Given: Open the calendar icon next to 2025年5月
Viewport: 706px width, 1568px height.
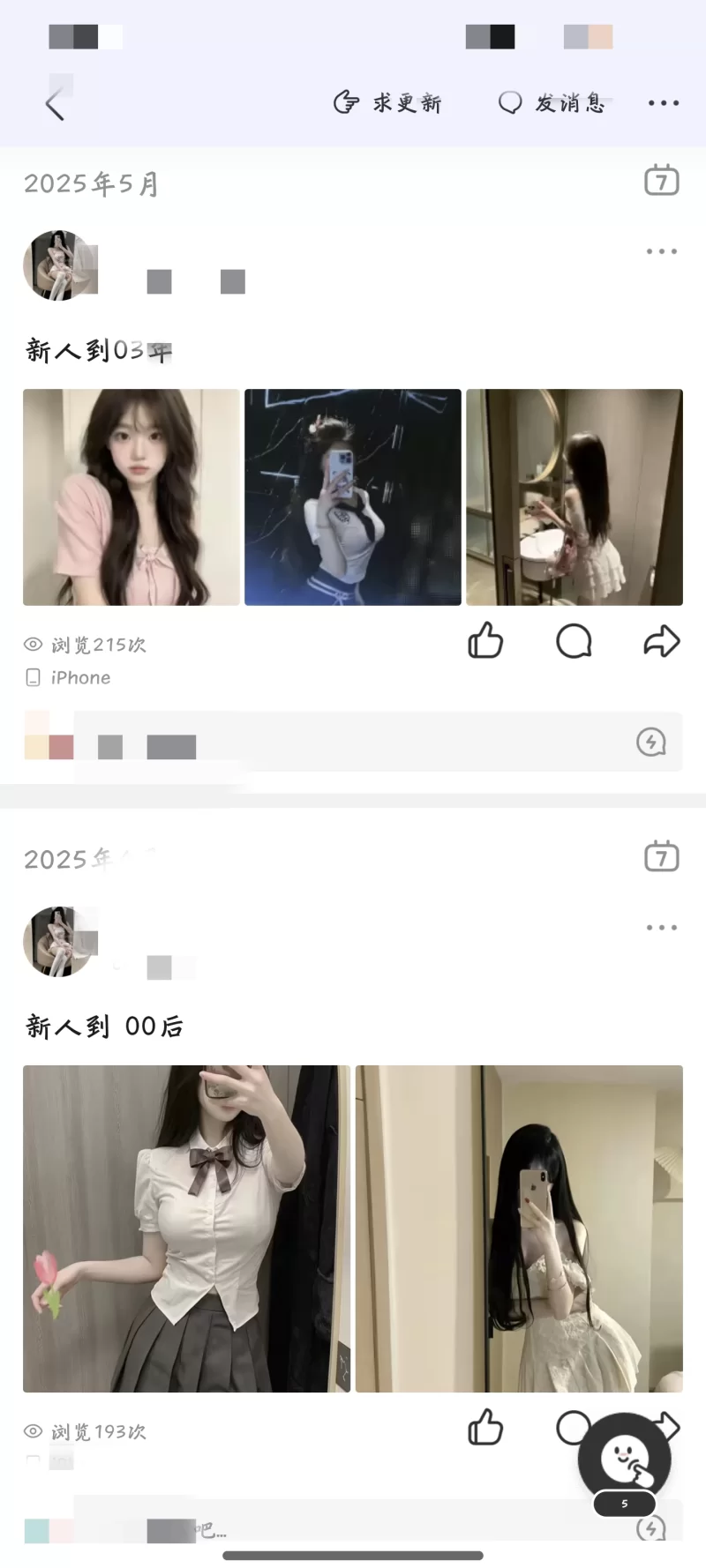Looking at the screenshot, I should (x=661, y=181).
